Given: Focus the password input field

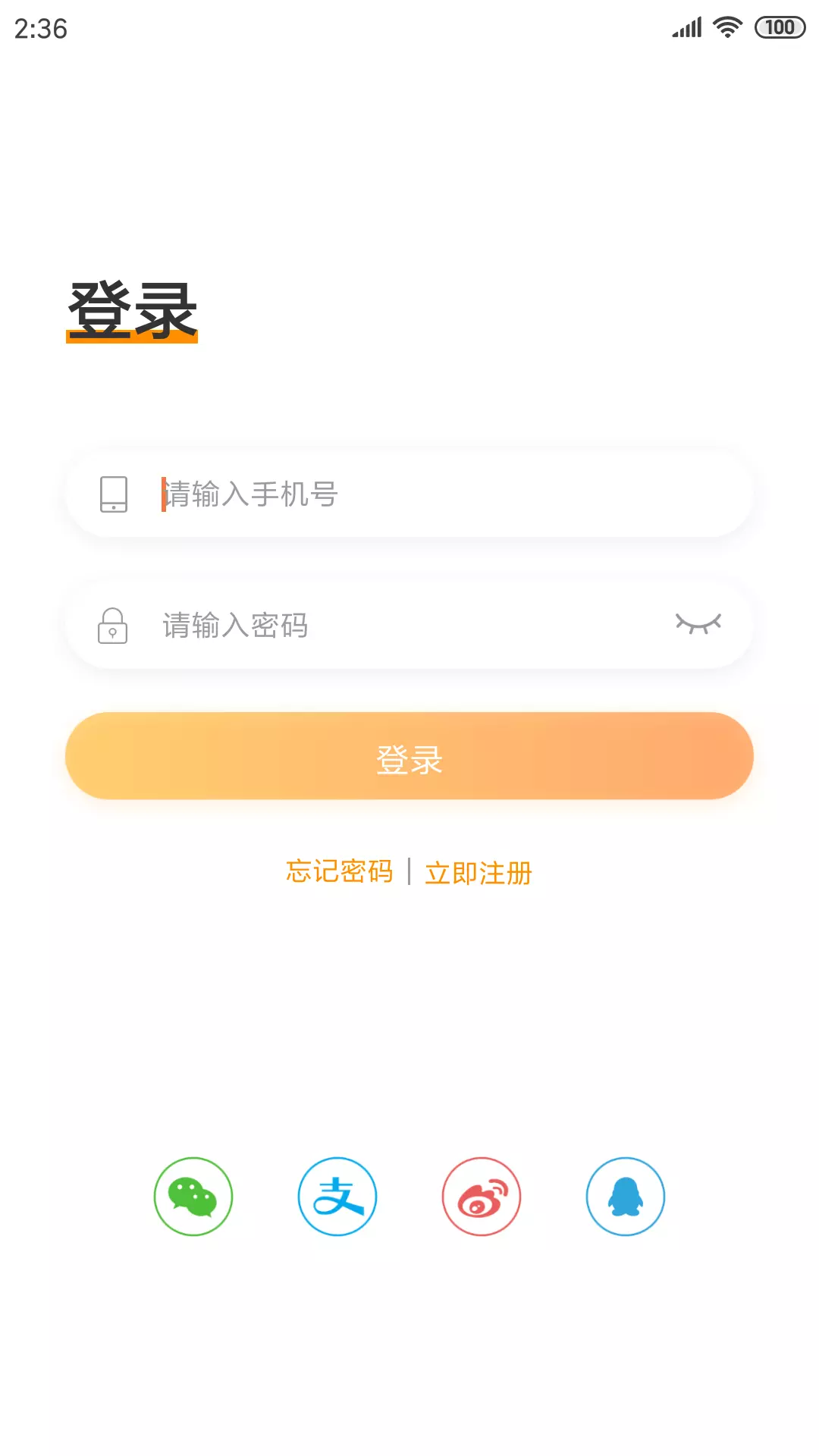Looking at the screenshot, I should point(409,626).
